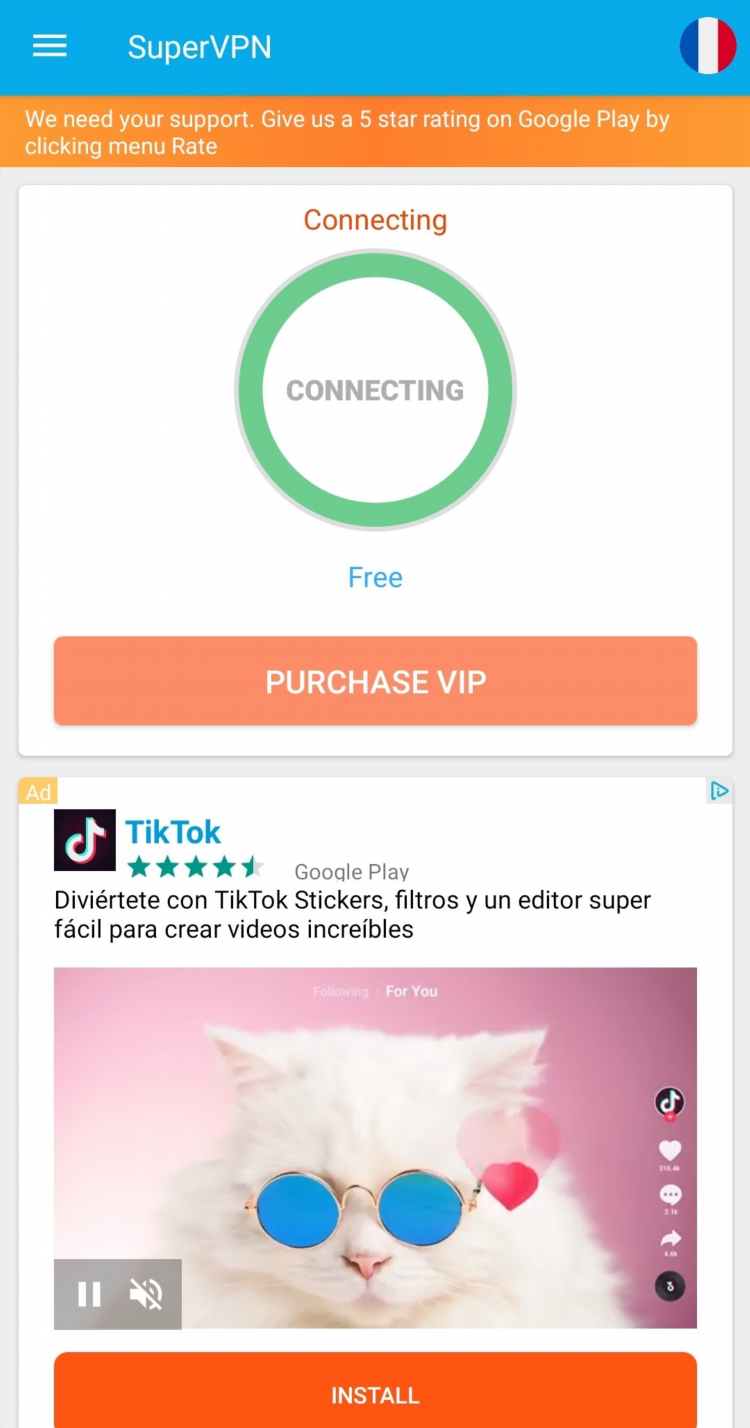Tap the green CONNECTING circle button
The image size is (750, 1428).
click(375, 390)
